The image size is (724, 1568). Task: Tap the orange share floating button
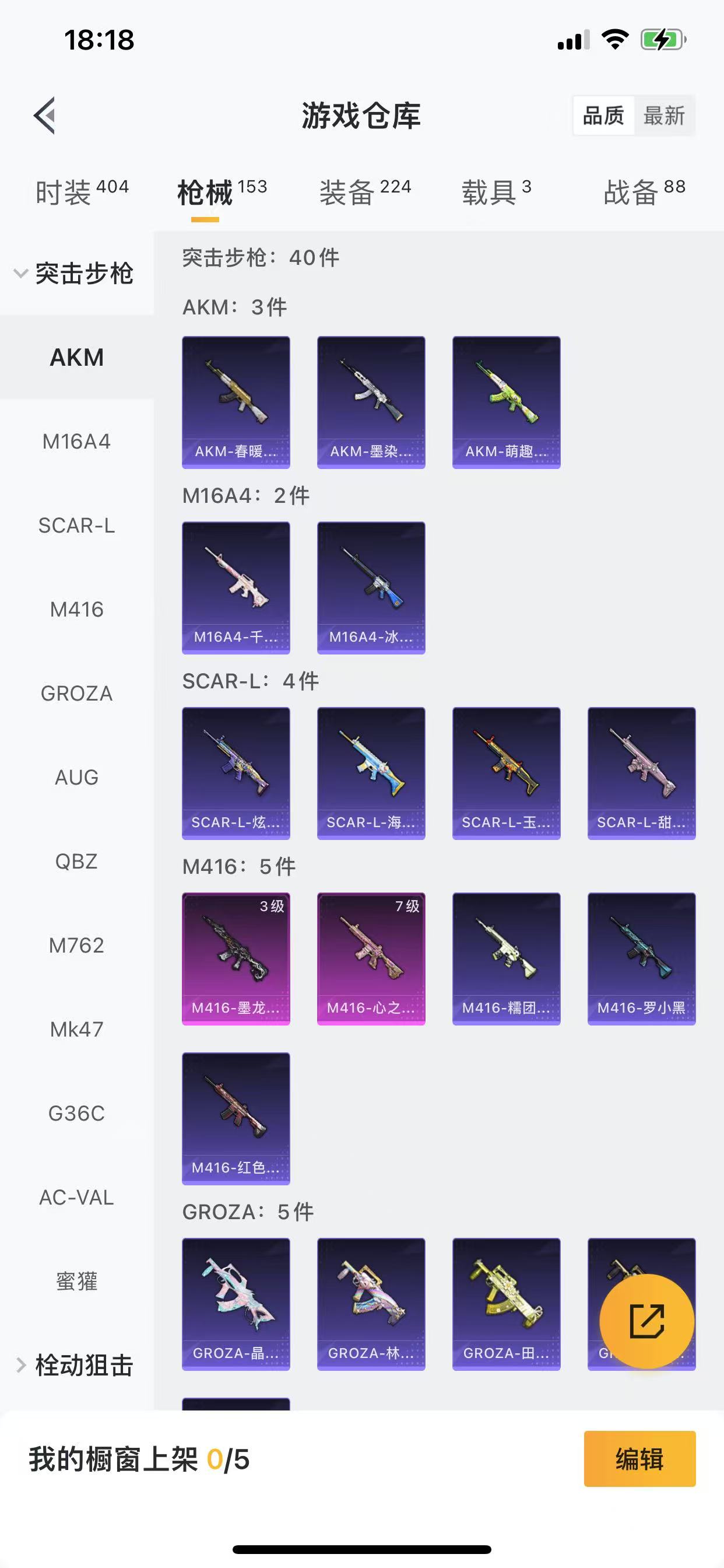pyautogui.click(x=646, y=1321)
